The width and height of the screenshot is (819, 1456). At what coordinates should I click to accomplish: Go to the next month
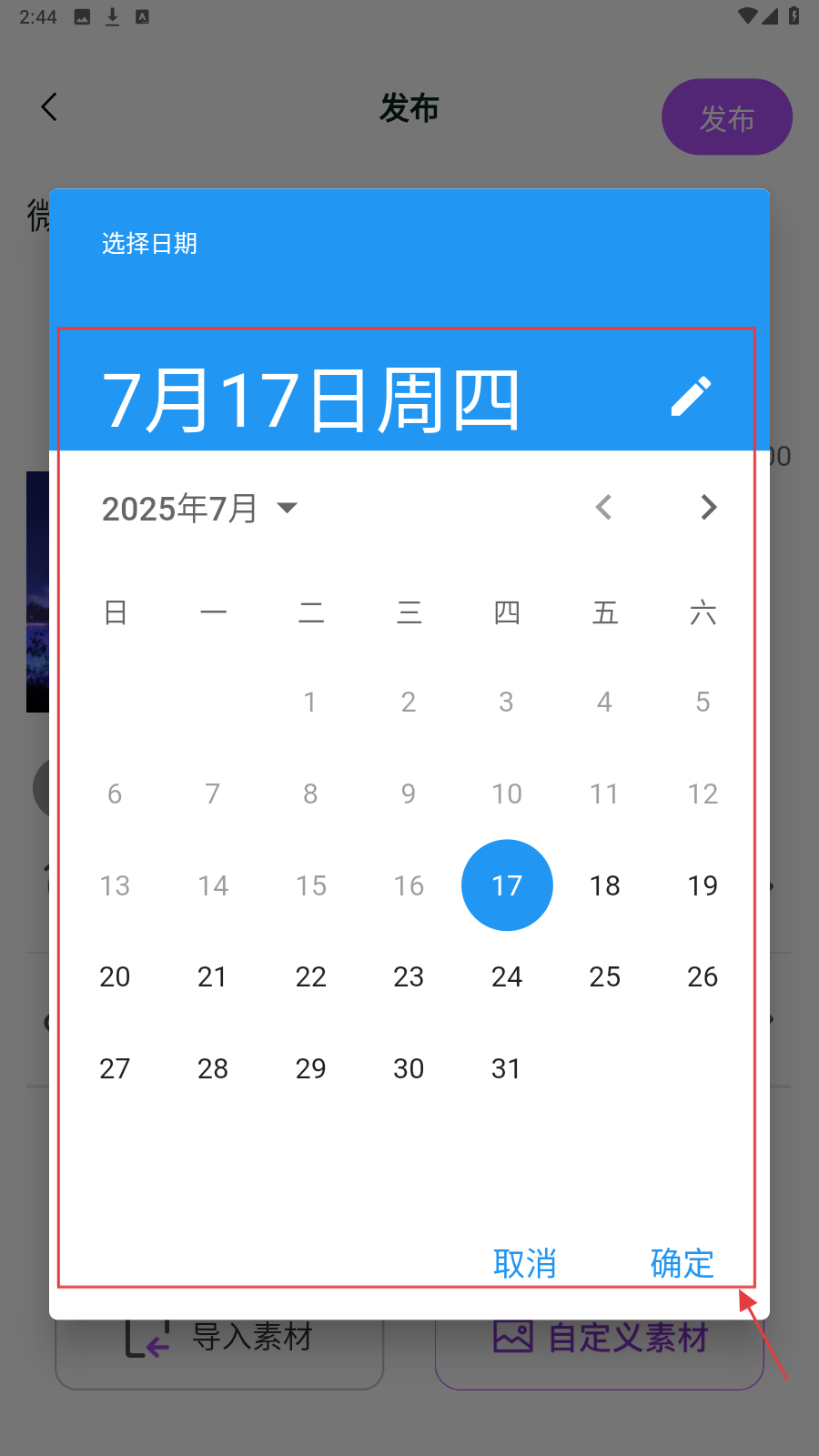click(x=708, y=507)
